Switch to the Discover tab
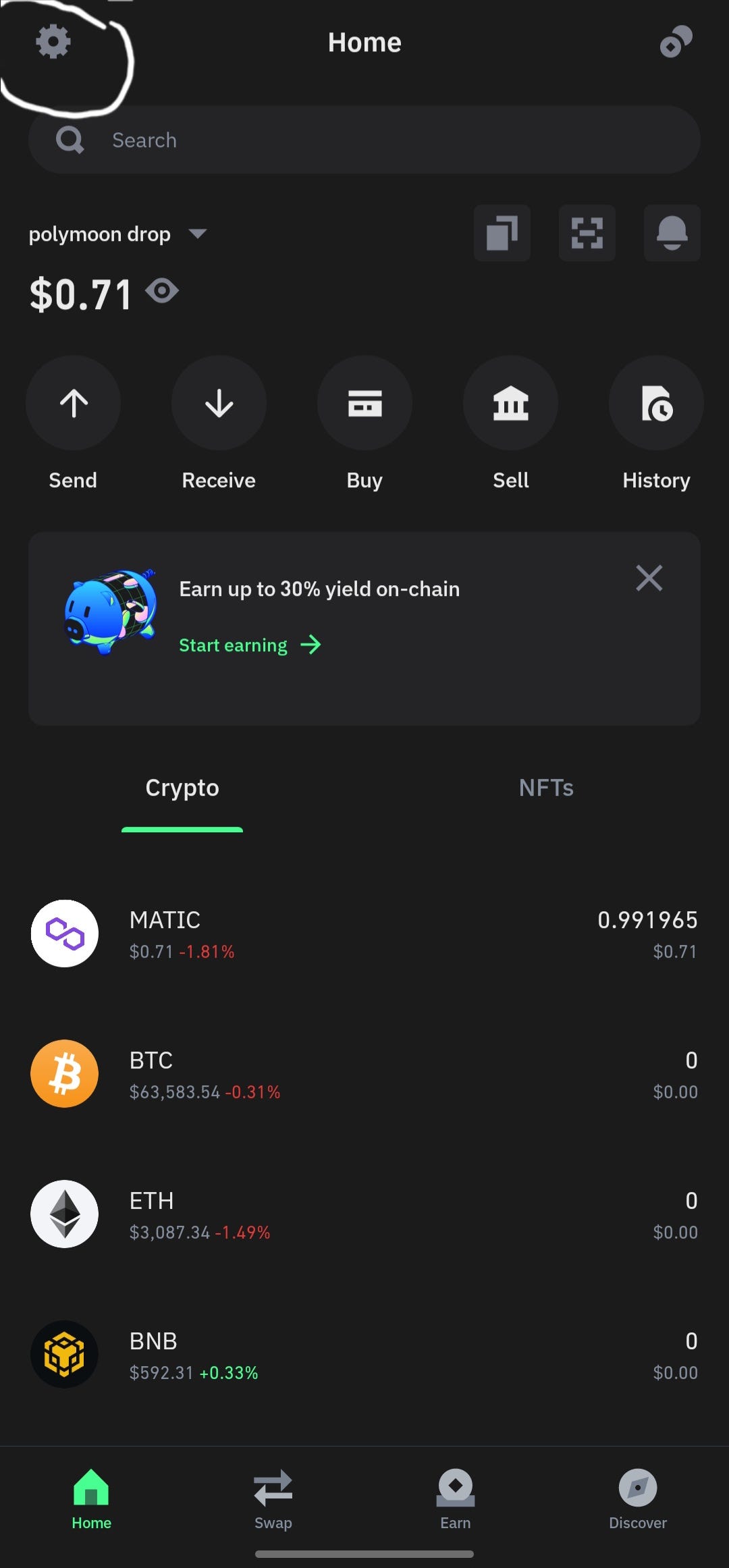This screenshot has height=1568, width=729. 638,1499
